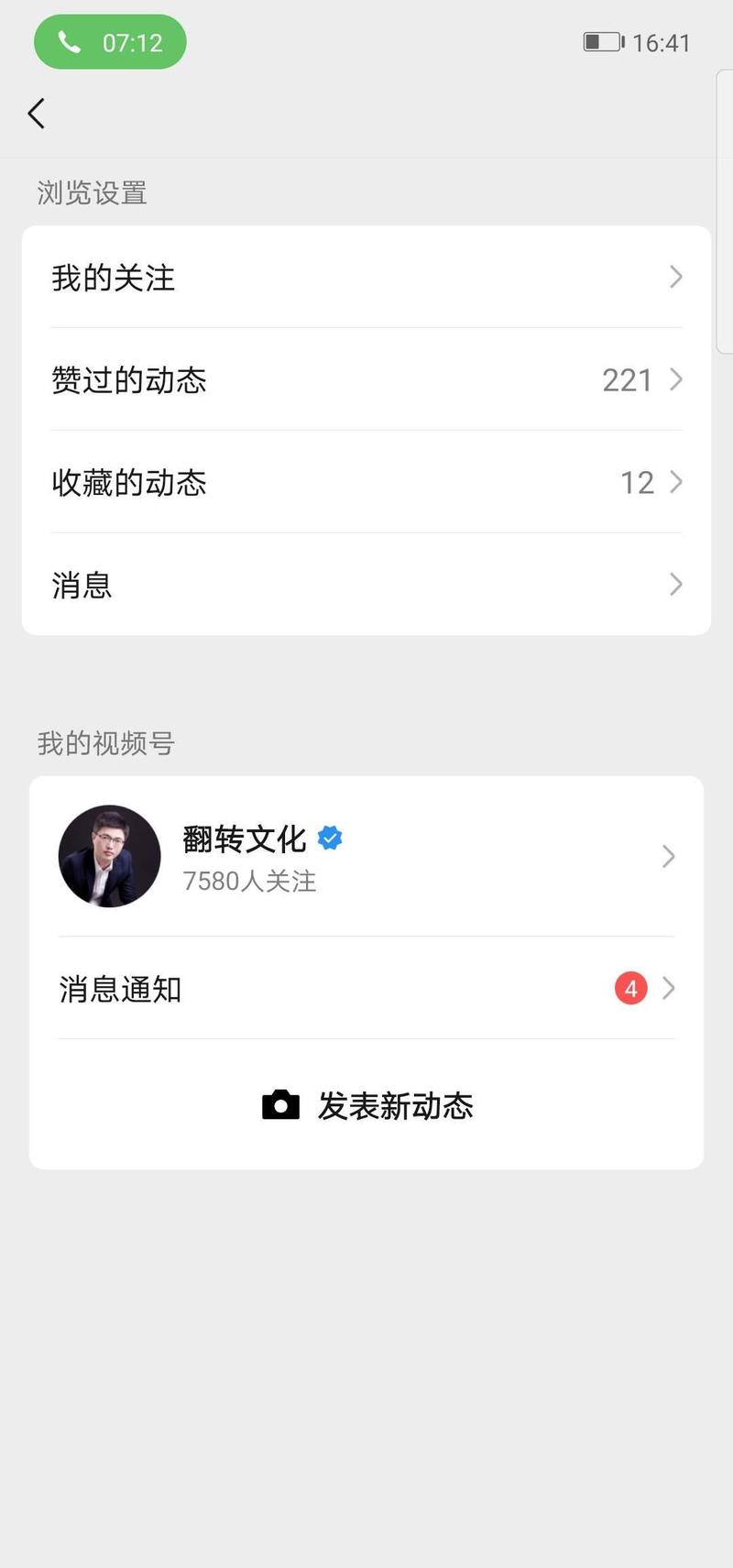Expand 消息通知 via its chevron
Screen dimensions: 733x1568
point(668,988)
